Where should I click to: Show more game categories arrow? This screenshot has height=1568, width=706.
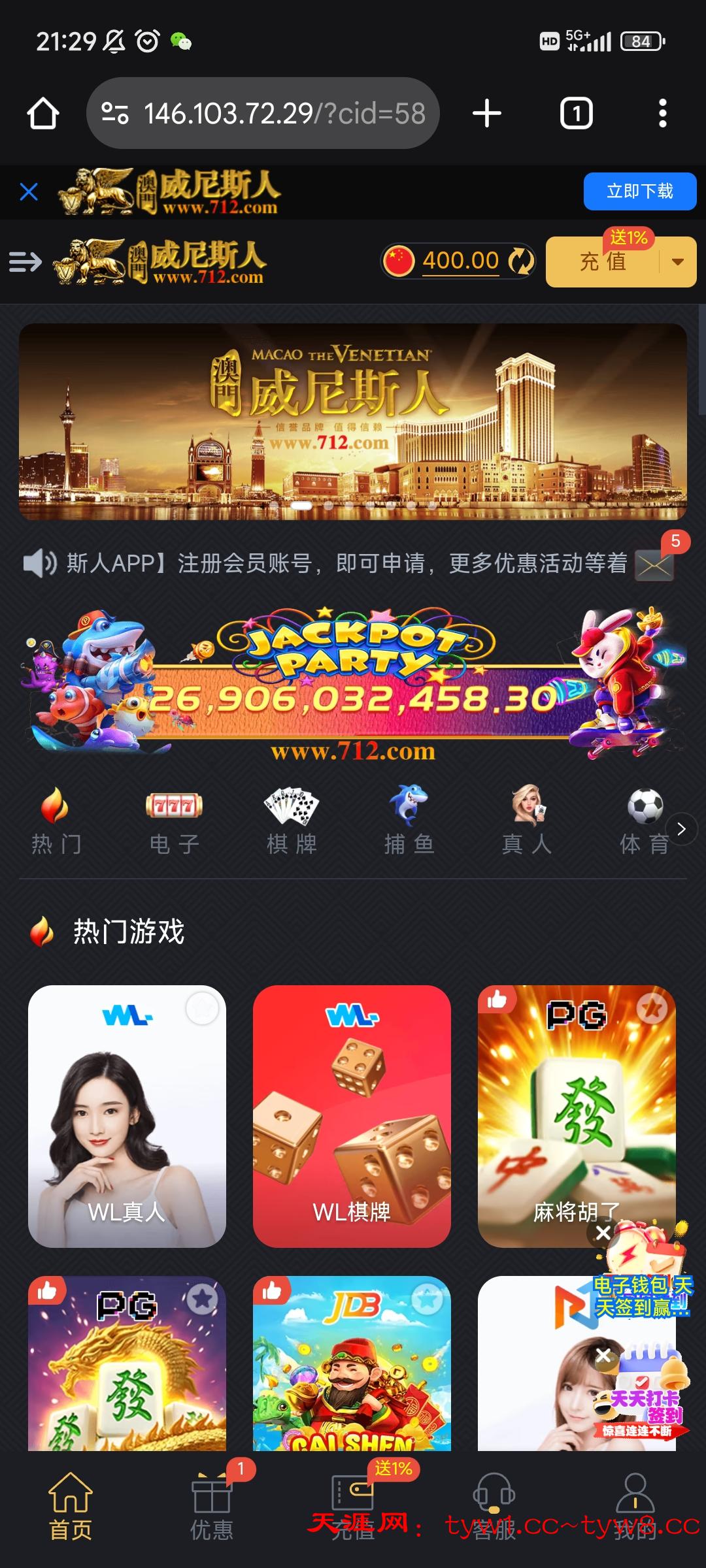tap(681, 829)
